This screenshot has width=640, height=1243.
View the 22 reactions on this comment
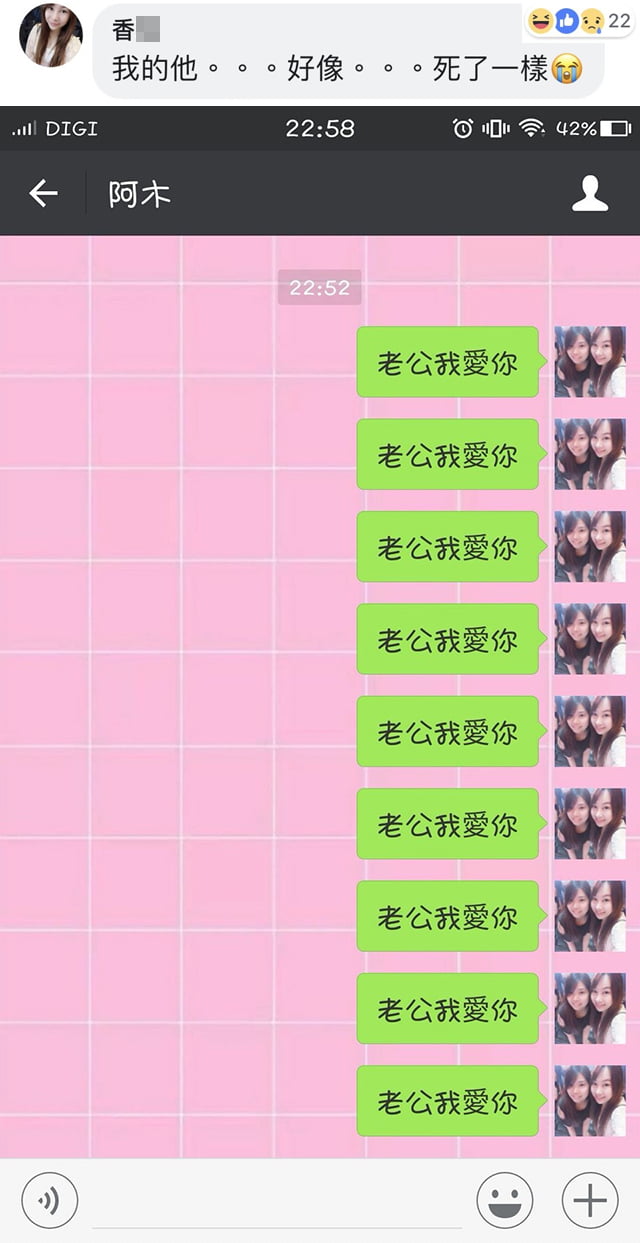pos(580,21)
